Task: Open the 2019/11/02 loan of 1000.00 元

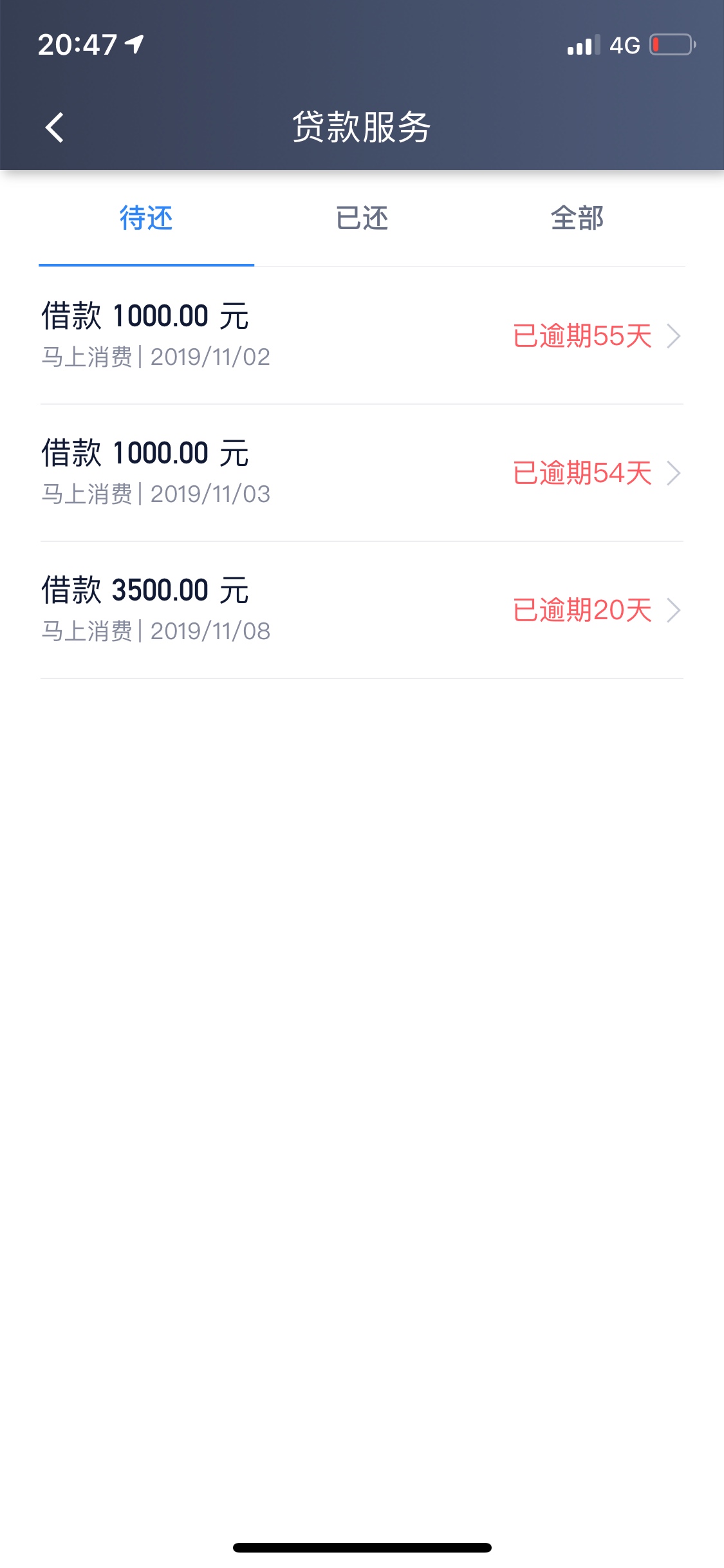Action: [362, 336]
